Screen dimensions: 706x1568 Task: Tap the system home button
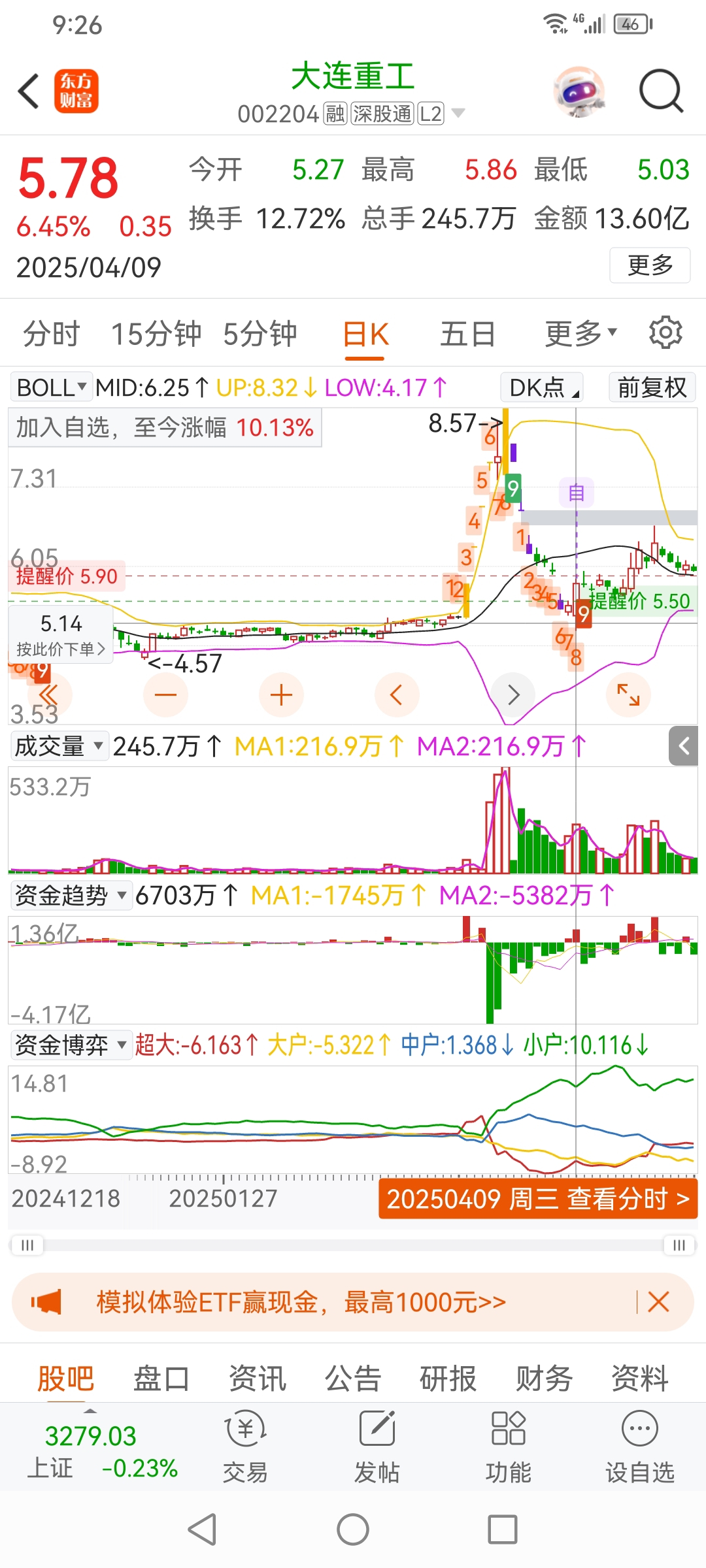[x=353, y=1529]
